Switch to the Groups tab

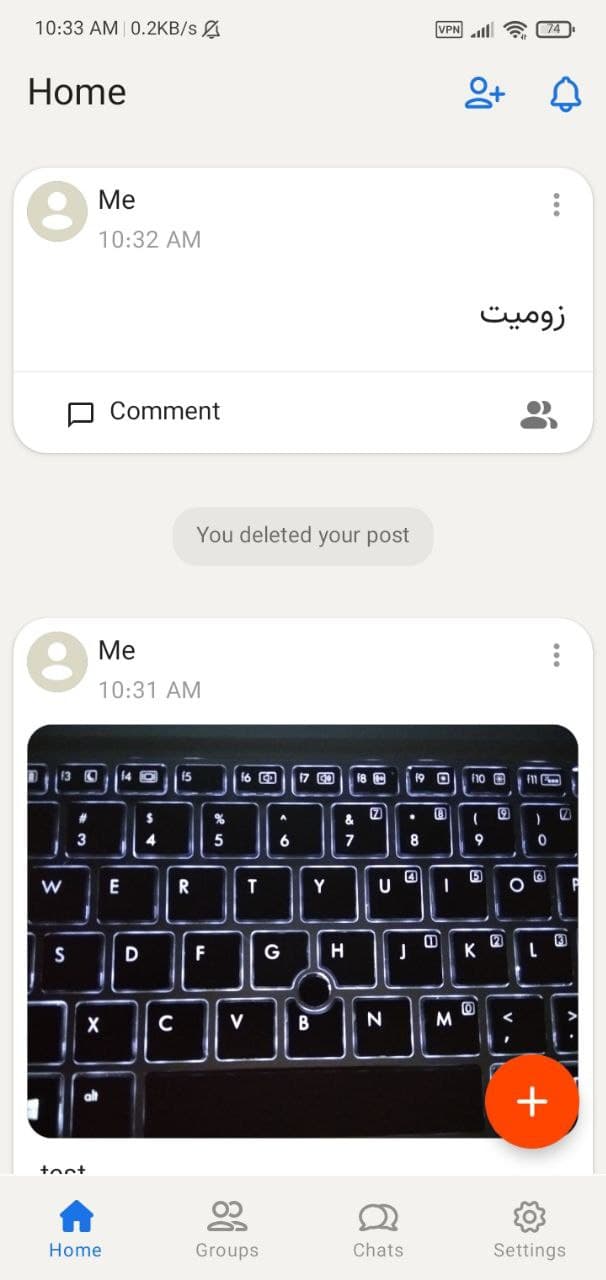[227, 1230]
